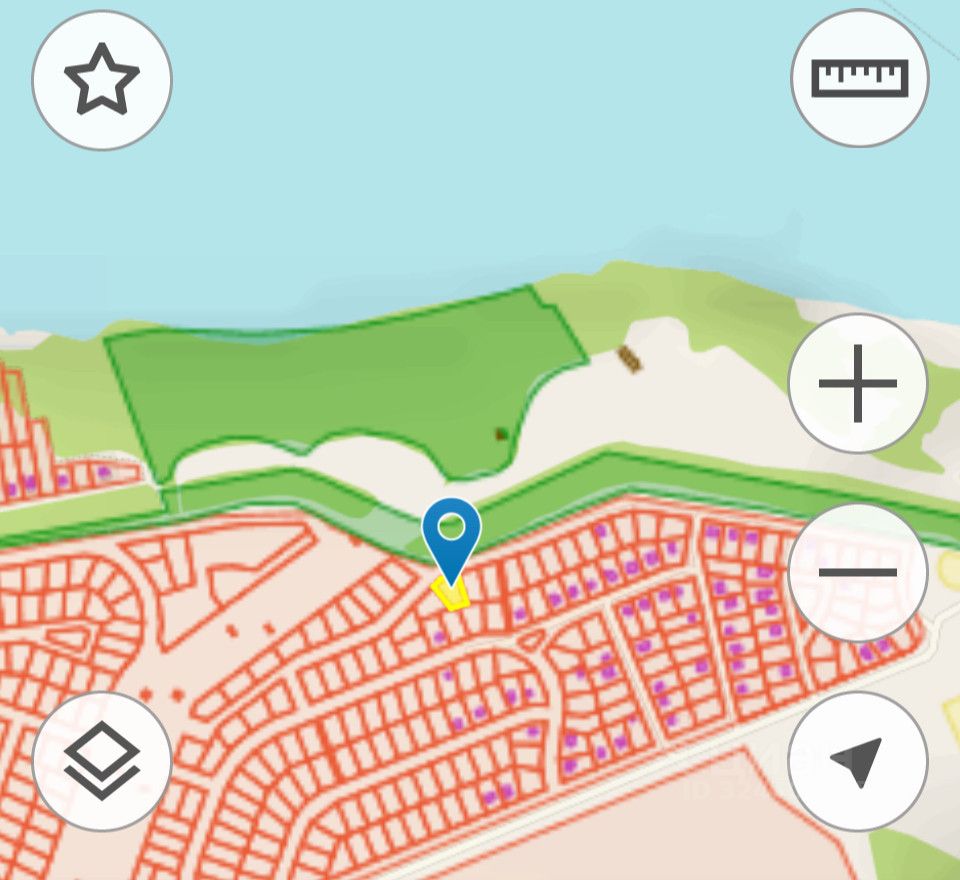Image resolution: width=960 pixels, height=880 pixels.
Task: Zoom in with the plus button
Action: (858, 383)
